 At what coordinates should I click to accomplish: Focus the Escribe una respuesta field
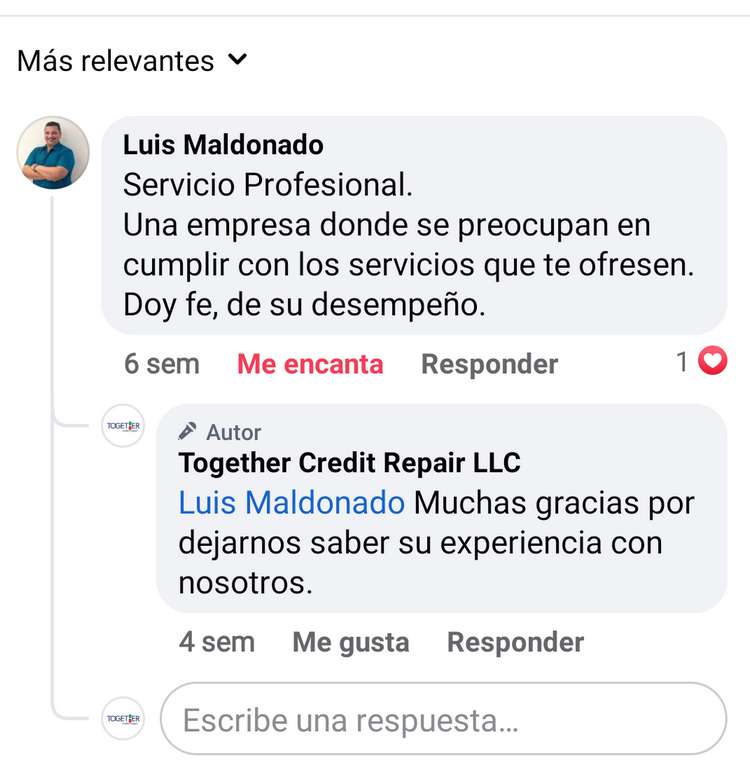tap(443, 719)
